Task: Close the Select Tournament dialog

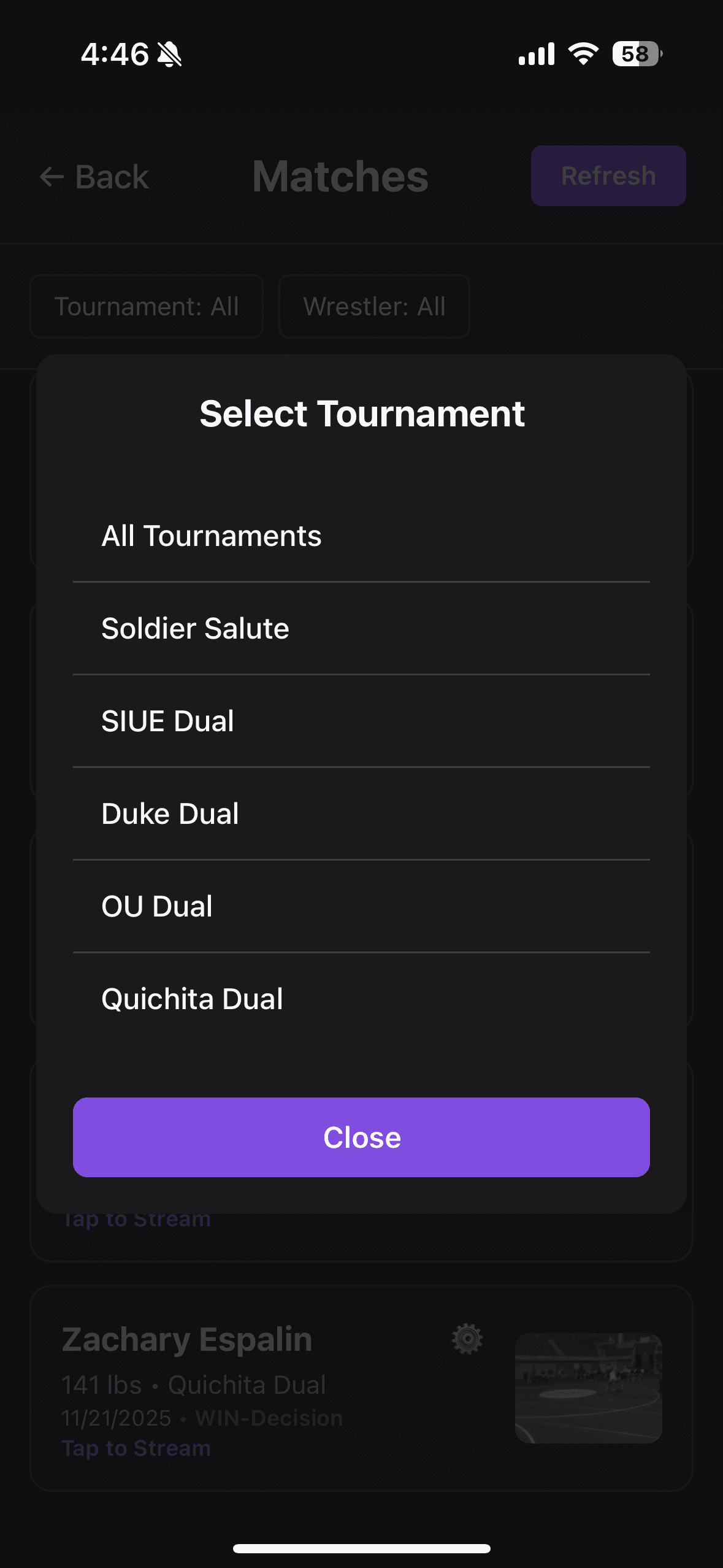Action: point(361,1137)
